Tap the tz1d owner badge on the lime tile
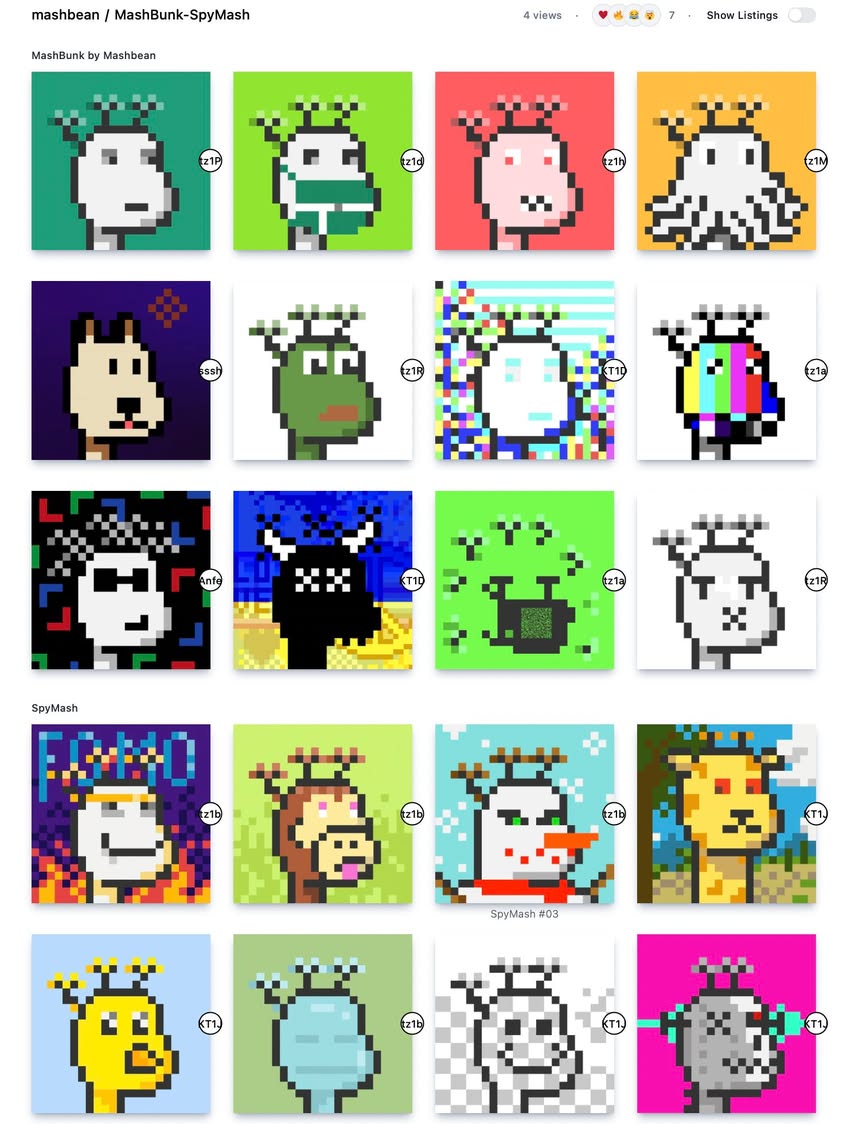843x1124 pixels. [x=411, y=161]
